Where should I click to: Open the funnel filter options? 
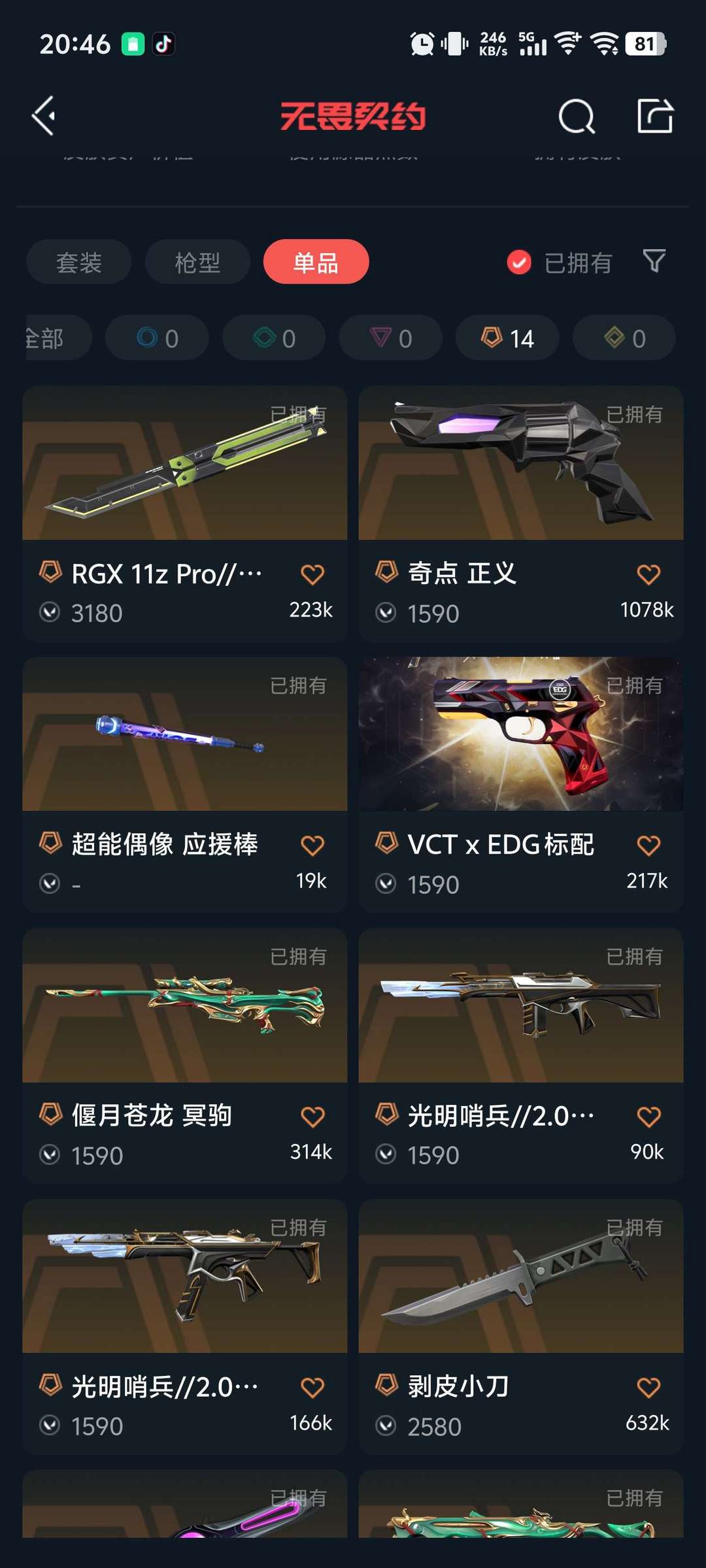[654, 261]
